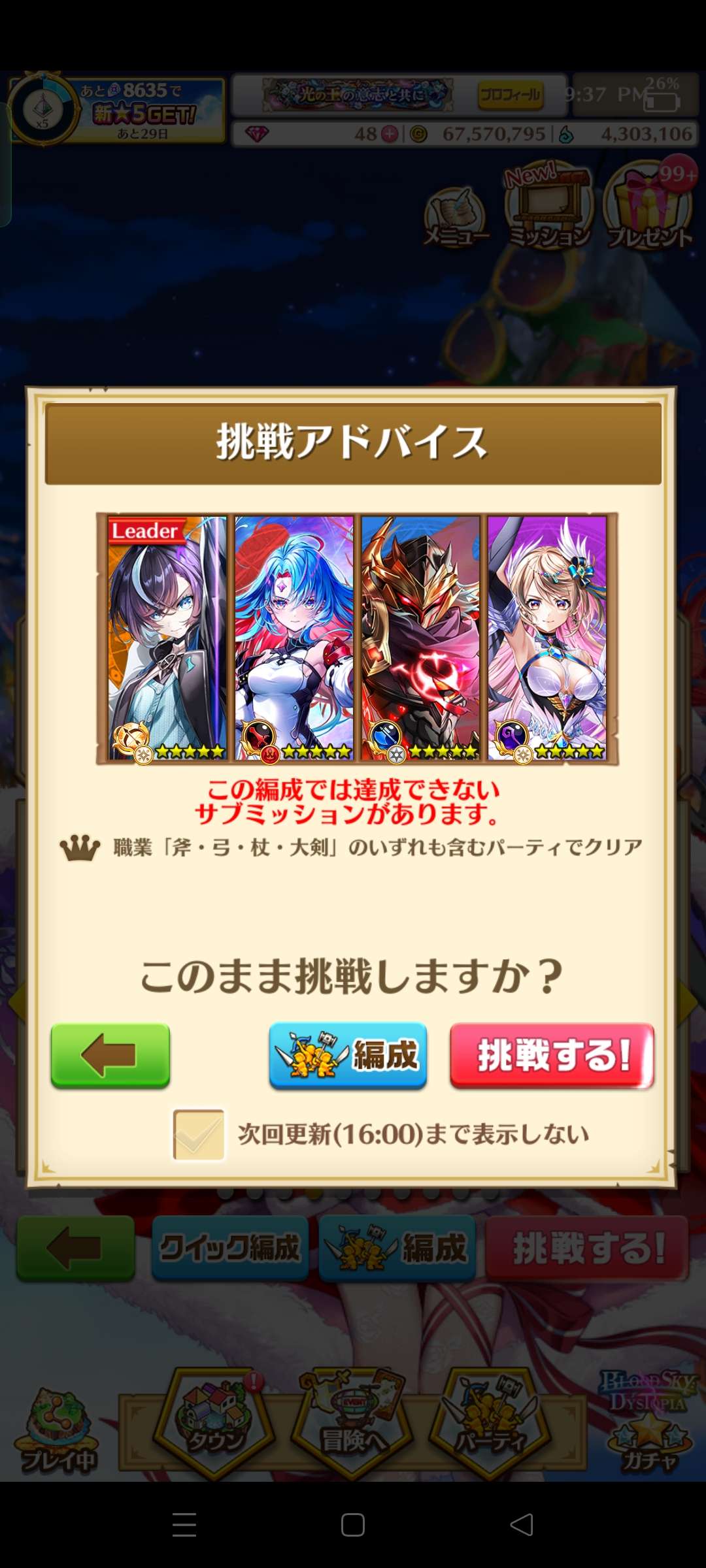Screen dimensions: 706x1568
Task: Confirm with the red 挑戦する! button
Action: pos(552,1054)
